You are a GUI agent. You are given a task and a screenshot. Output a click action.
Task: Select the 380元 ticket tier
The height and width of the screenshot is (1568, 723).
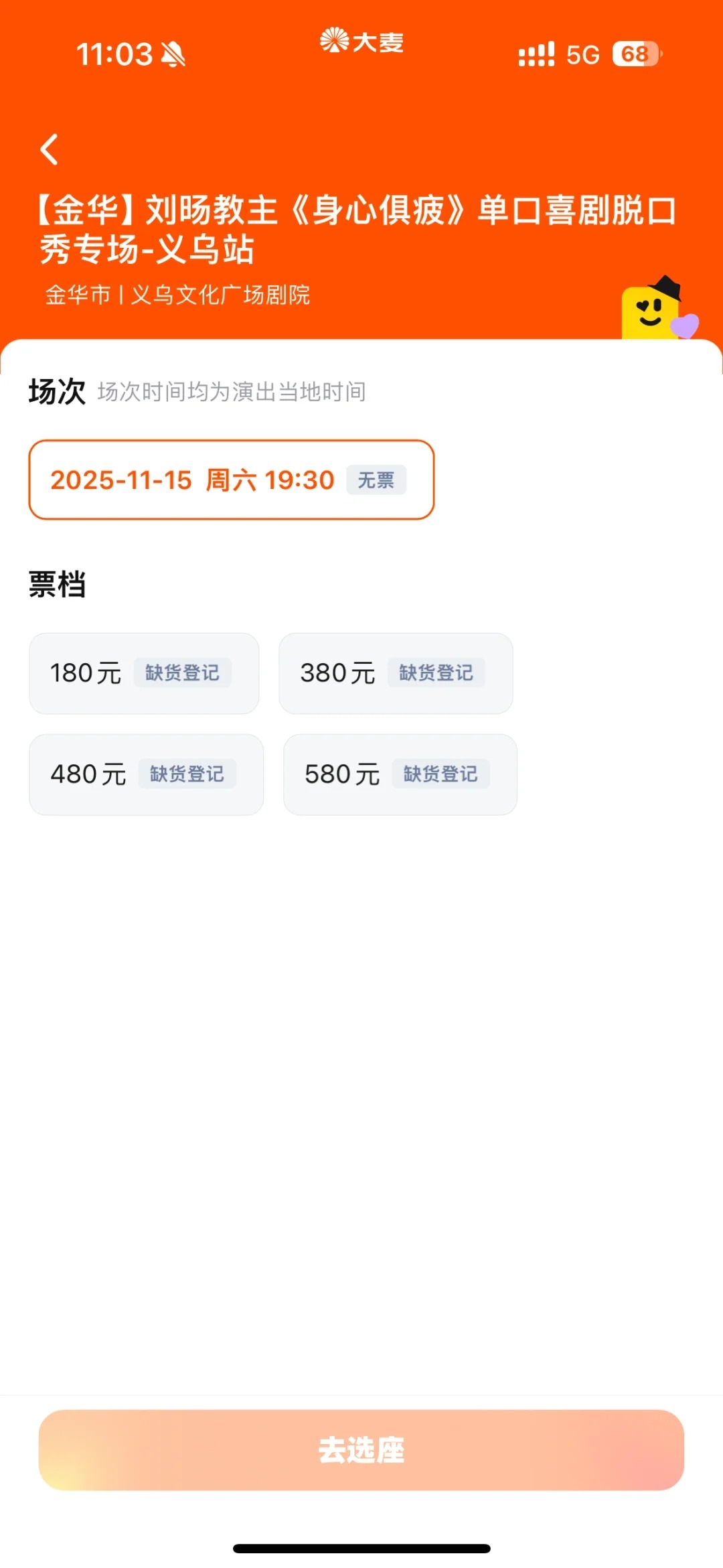coord(395,673)
